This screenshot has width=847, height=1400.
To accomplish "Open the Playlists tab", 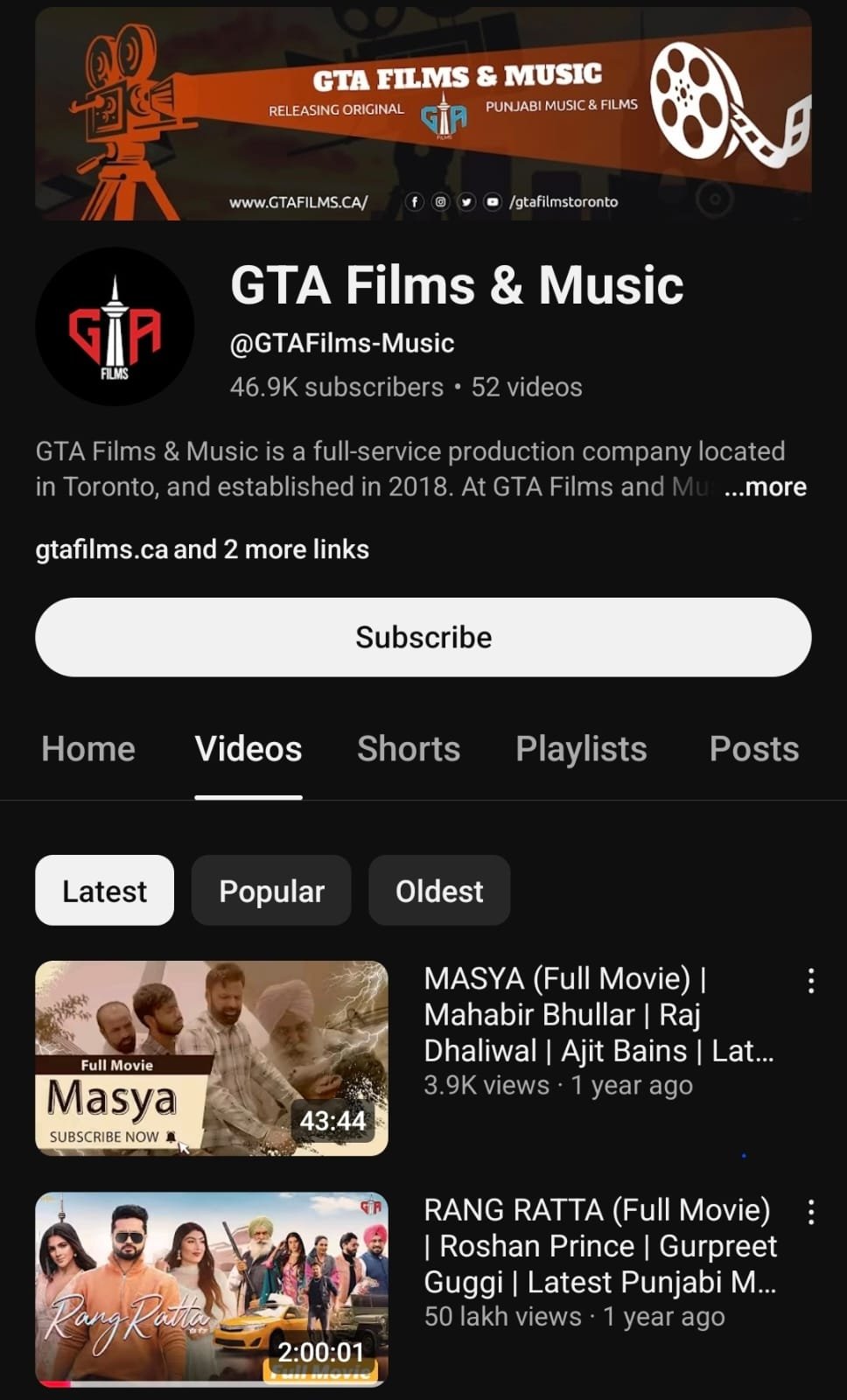I will point(581,749).
